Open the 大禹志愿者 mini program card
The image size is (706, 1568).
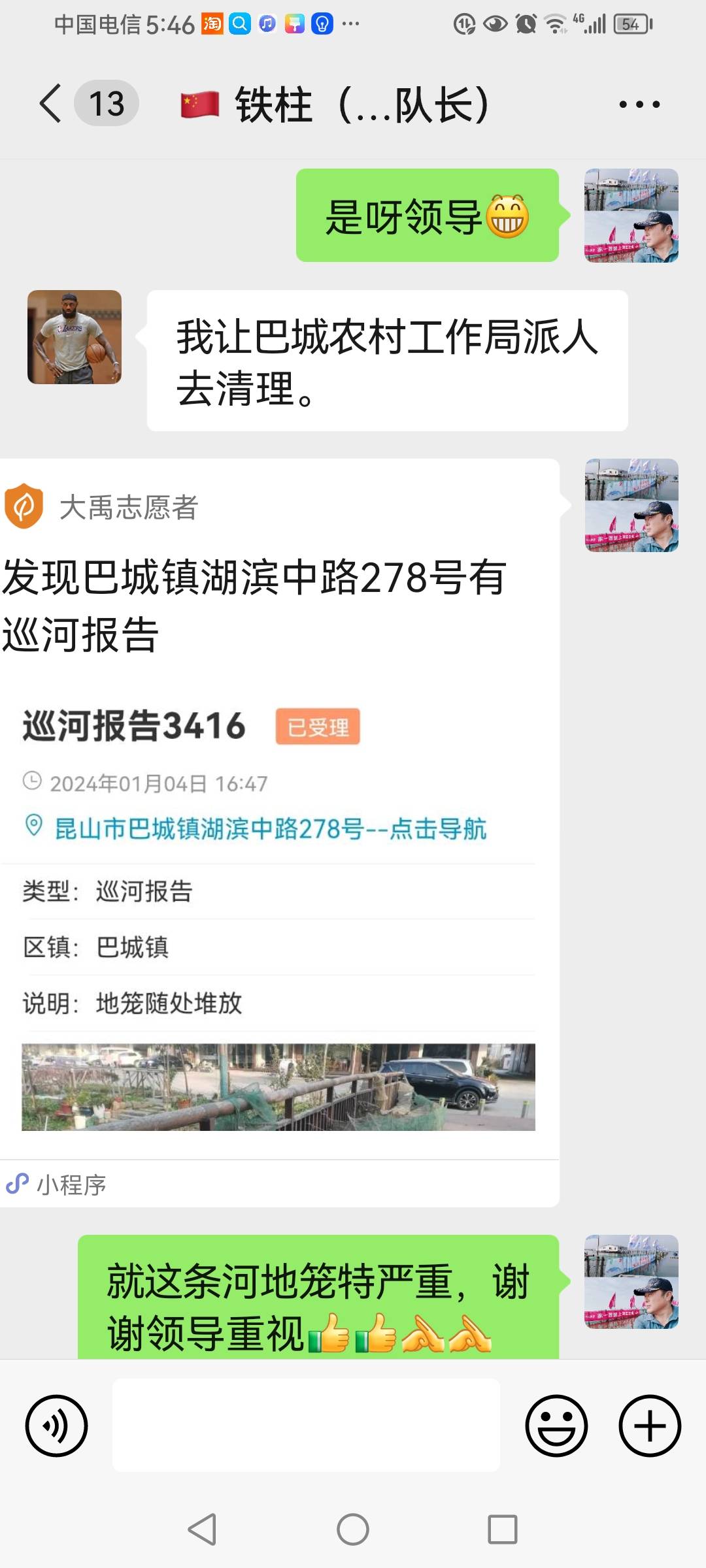280,832
